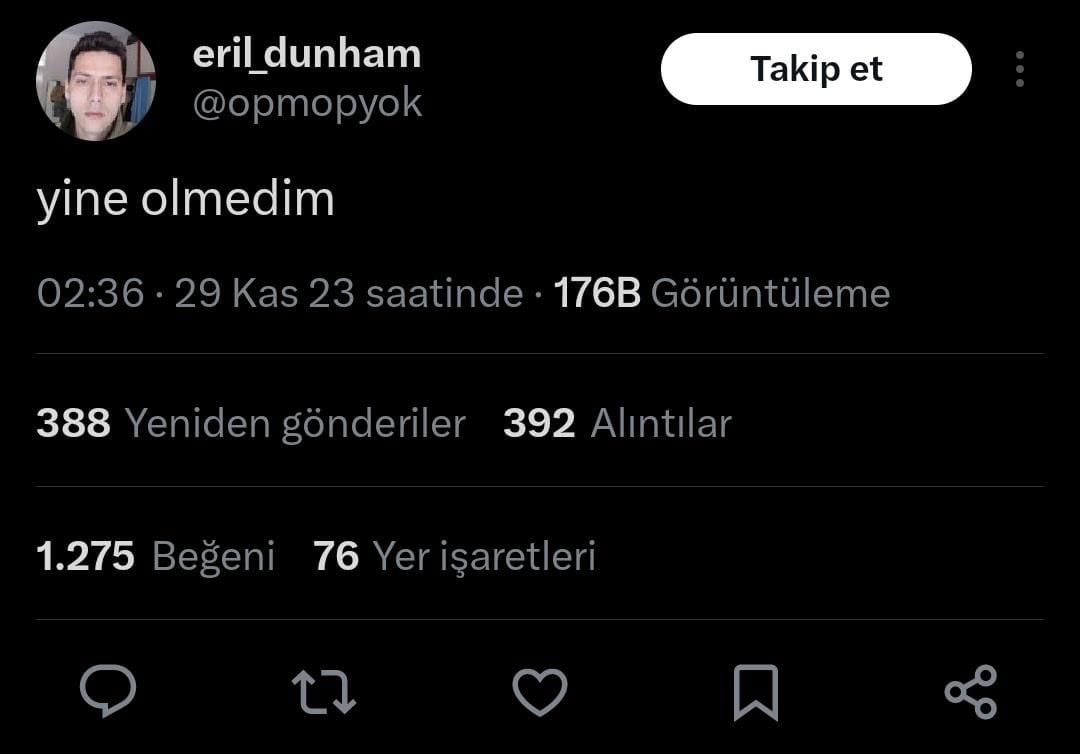View the 388 Yeniden gönderiler list
Image resolution: width=1080 pixels, height=754 pixels.
tap(251, 423)
